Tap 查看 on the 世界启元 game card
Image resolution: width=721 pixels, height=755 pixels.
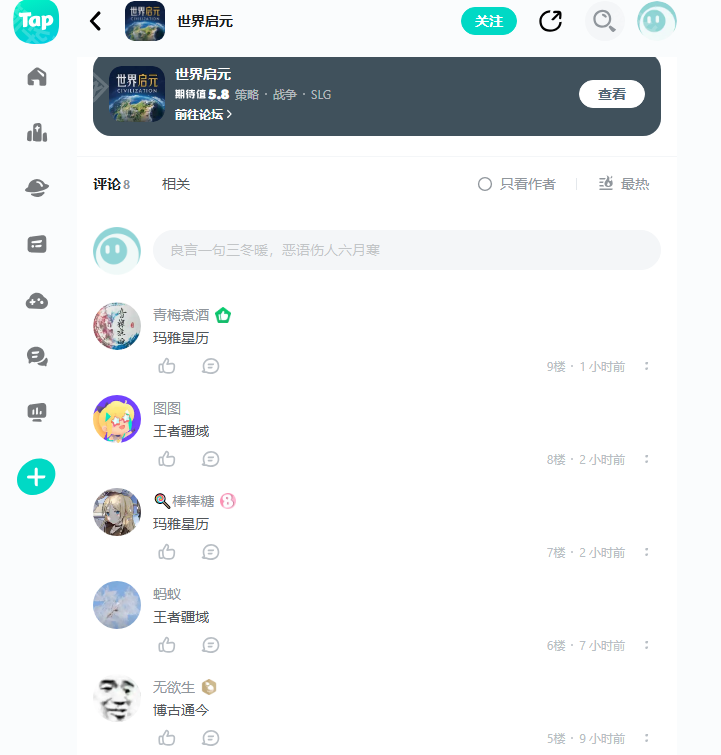[x=611, y=94]
